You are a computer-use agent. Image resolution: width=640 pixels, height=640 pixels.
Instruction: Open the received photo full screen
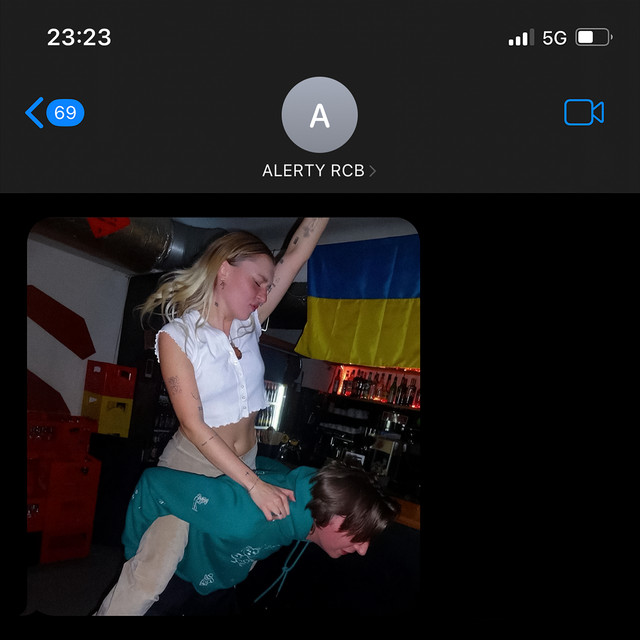[223, 415]
